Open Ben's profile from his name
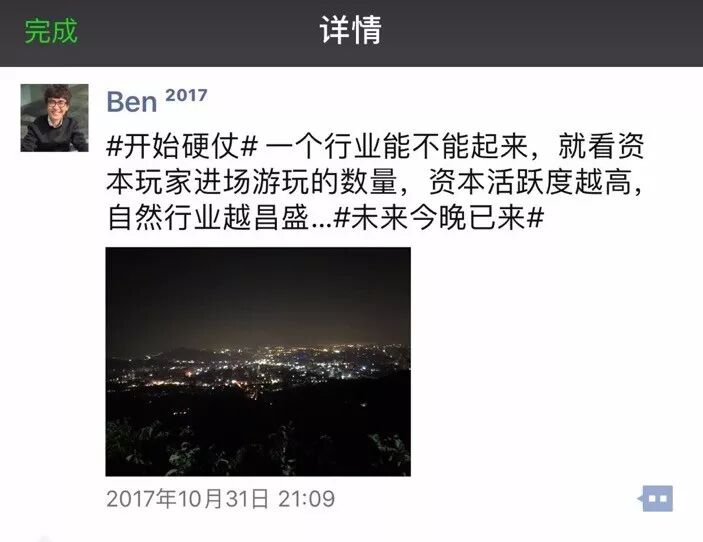 (131, 101)
